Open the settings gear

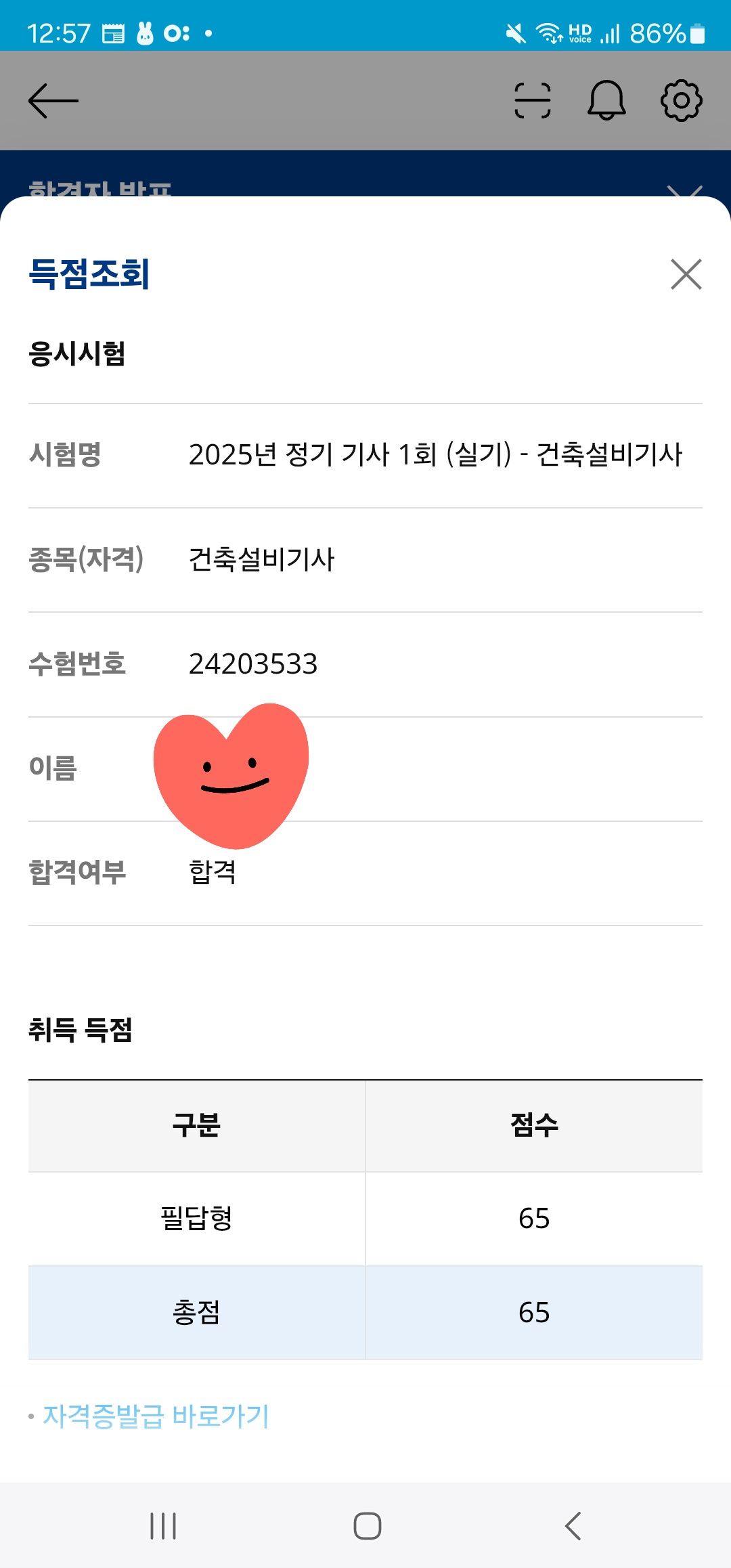point(681,101)
